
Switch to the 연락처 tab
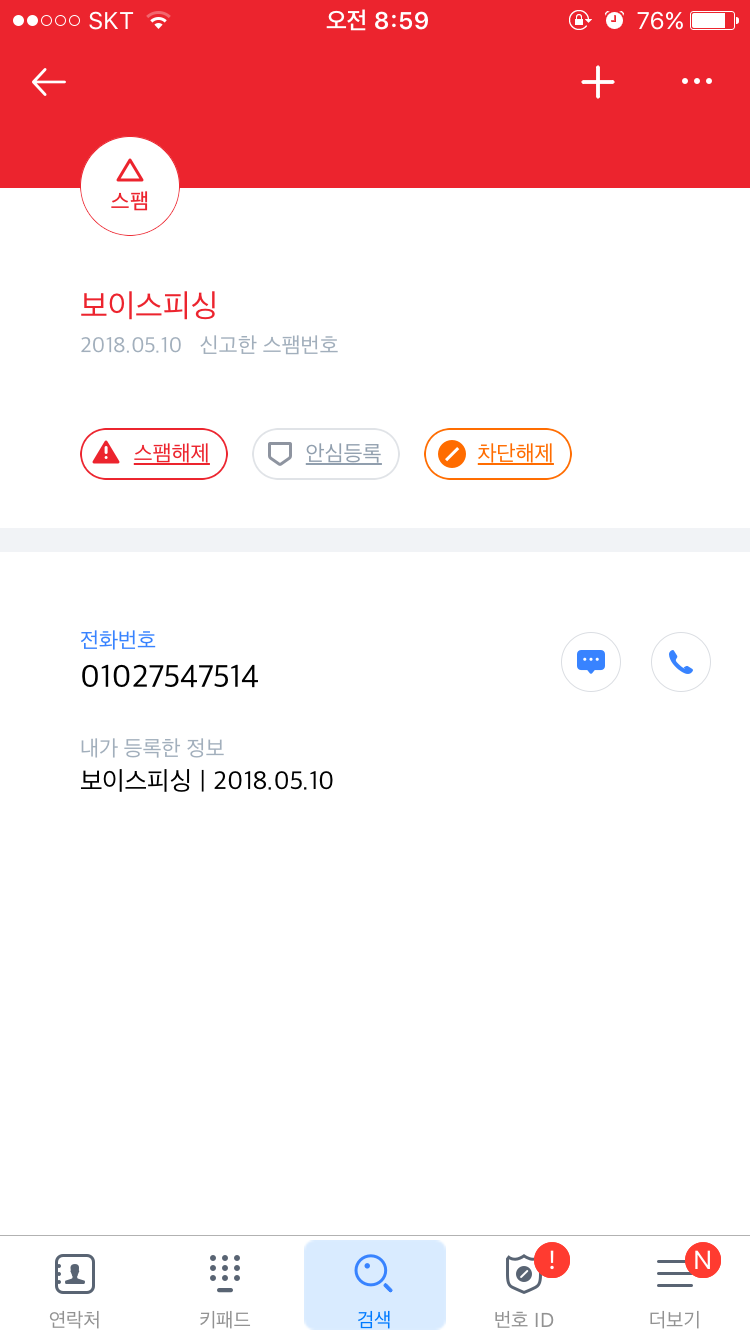(75, 1287)
